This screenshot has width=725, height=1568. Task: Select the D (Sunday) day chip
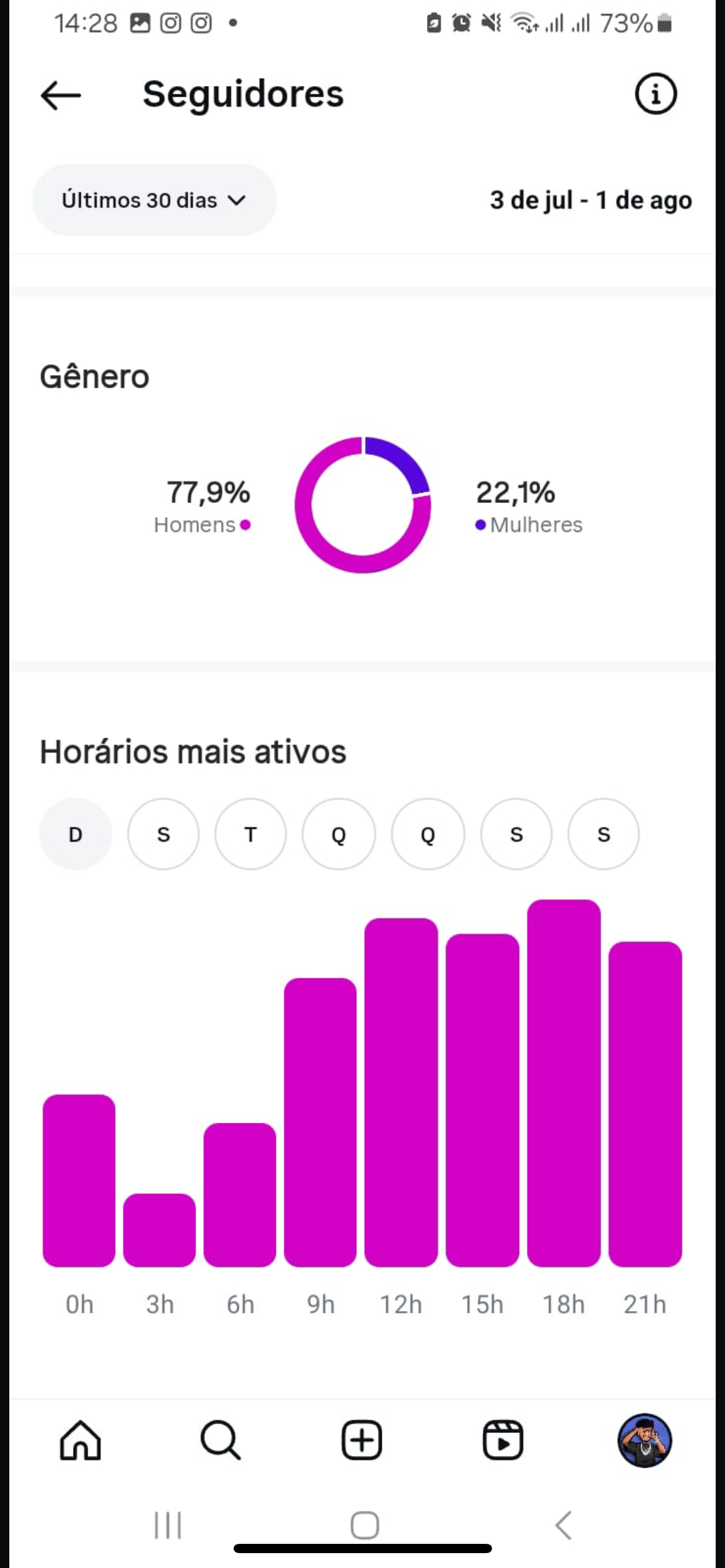pyautogui.click(x=76, y=834)
